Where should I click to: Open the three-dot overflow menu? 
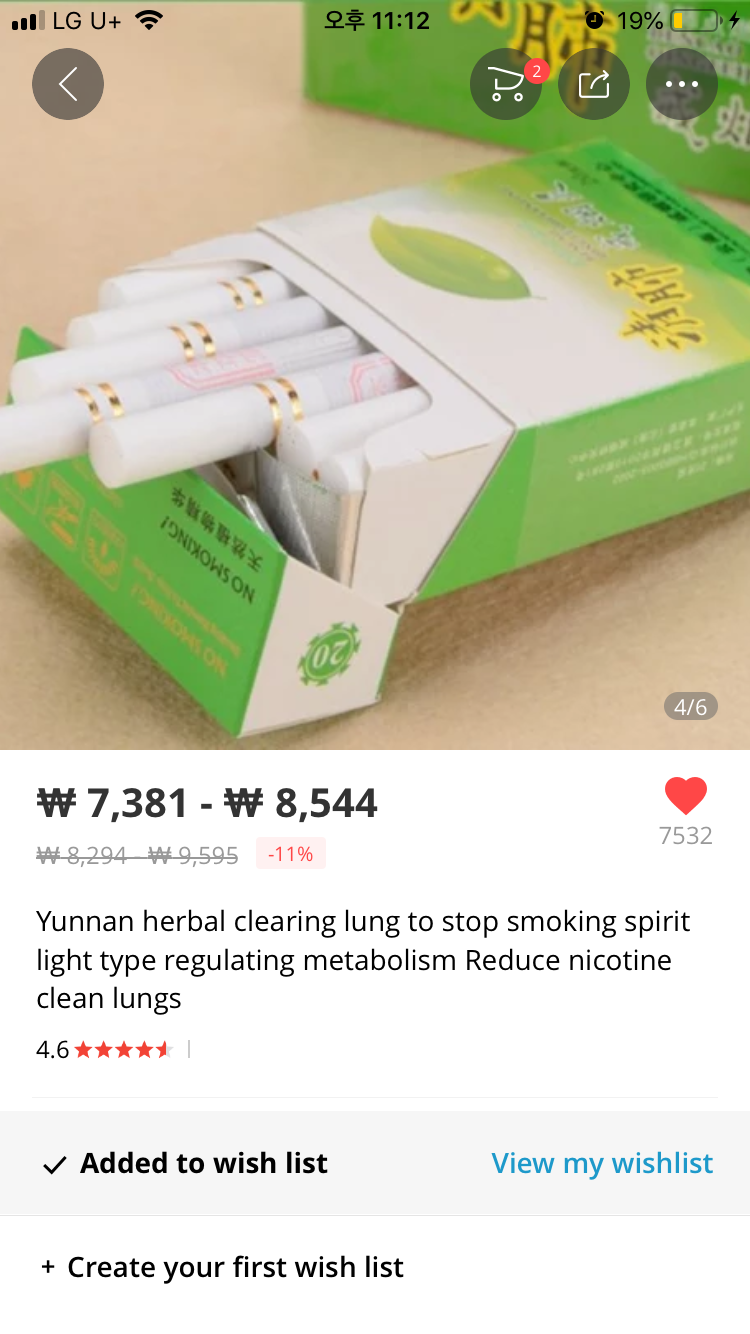point(682,84)
